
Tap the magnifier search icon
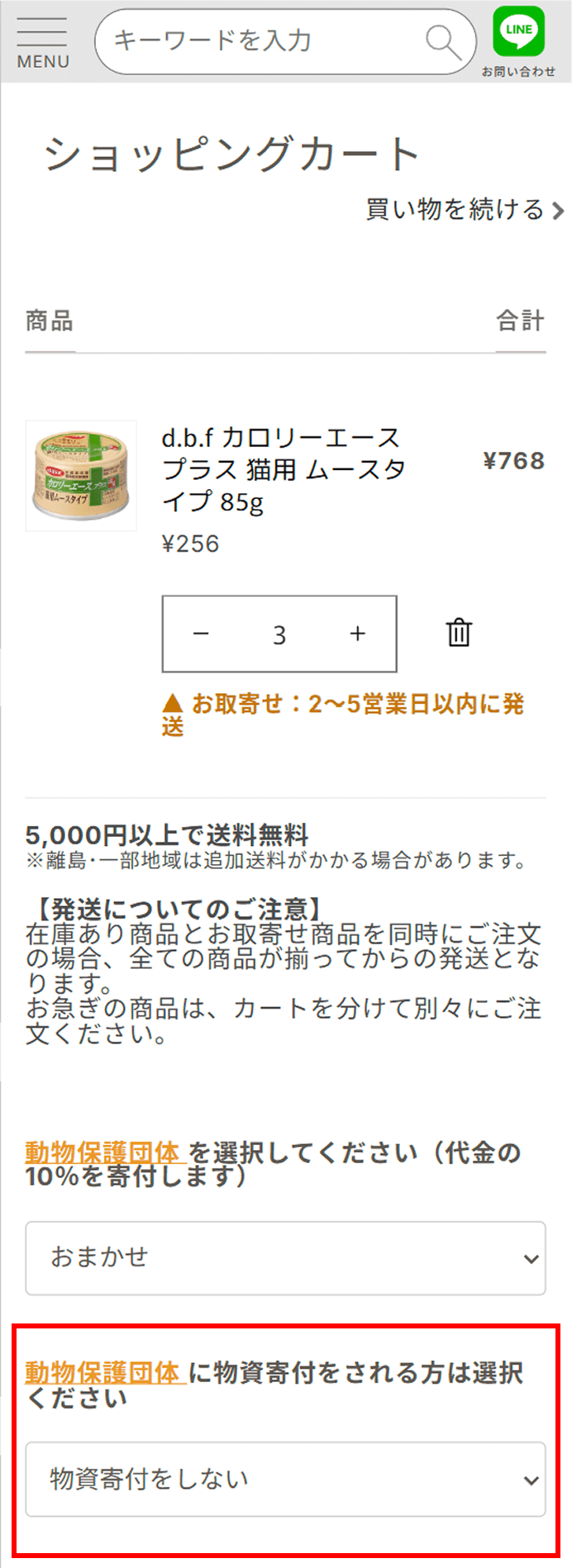[443, 41]
